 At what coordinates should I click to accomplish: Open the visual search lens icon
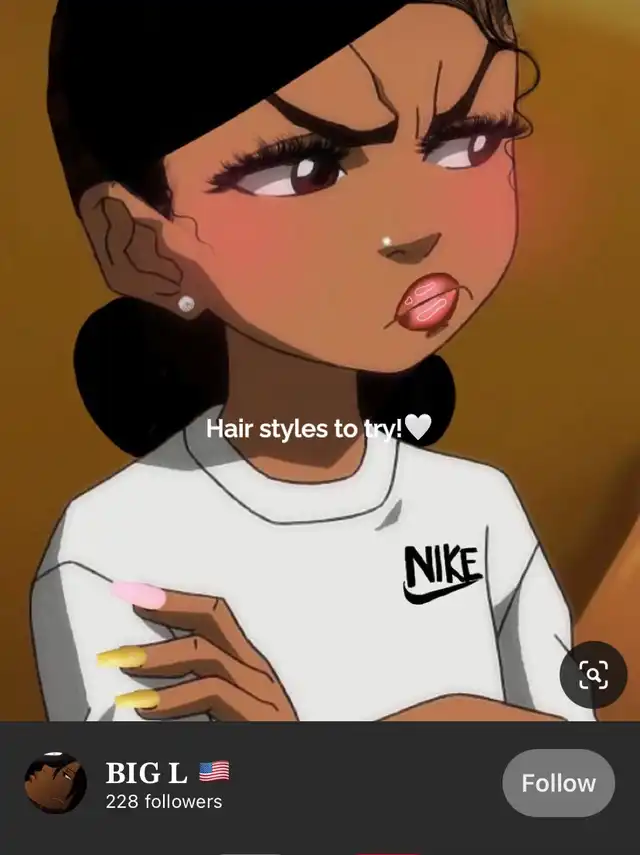coord(593,675)
